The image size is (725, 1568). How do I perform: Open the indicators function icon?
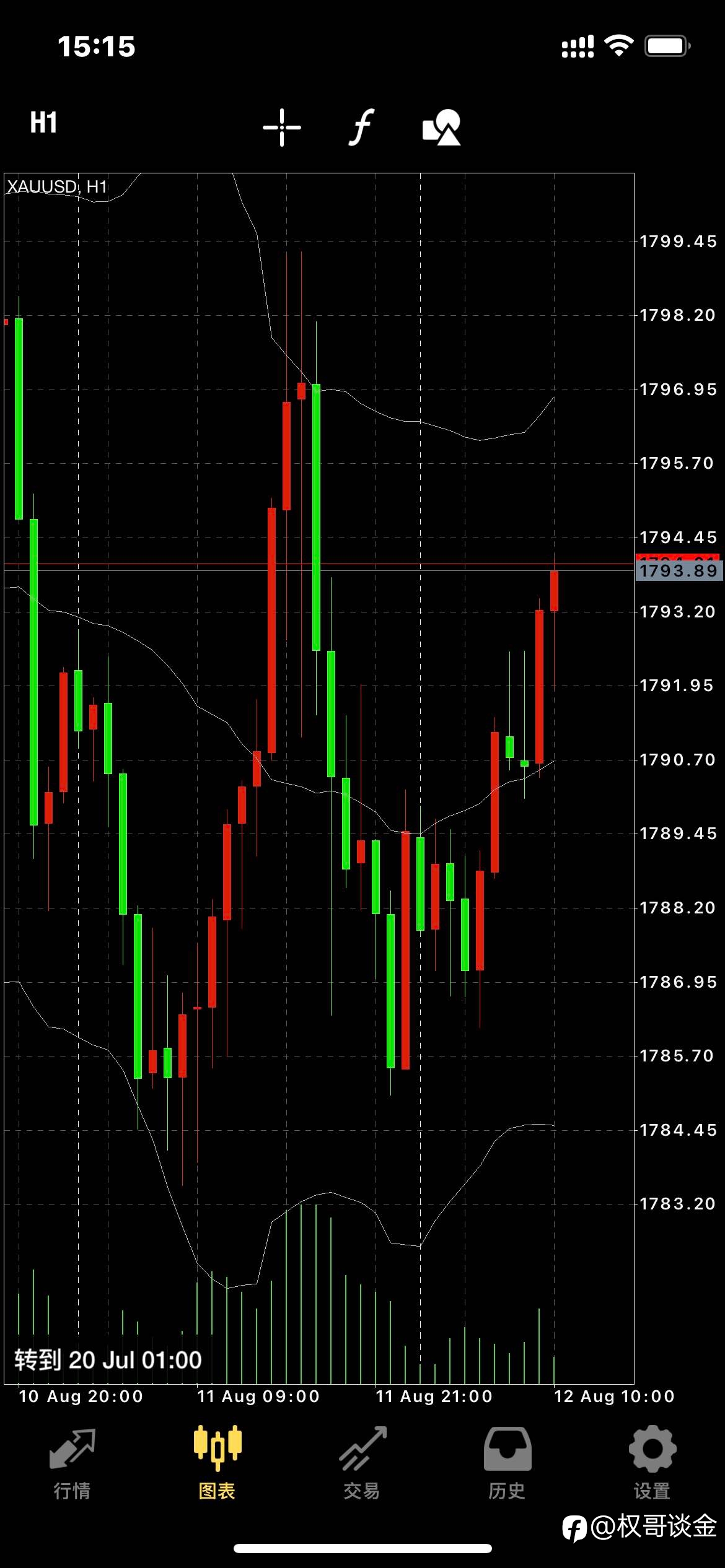[362, 128]
